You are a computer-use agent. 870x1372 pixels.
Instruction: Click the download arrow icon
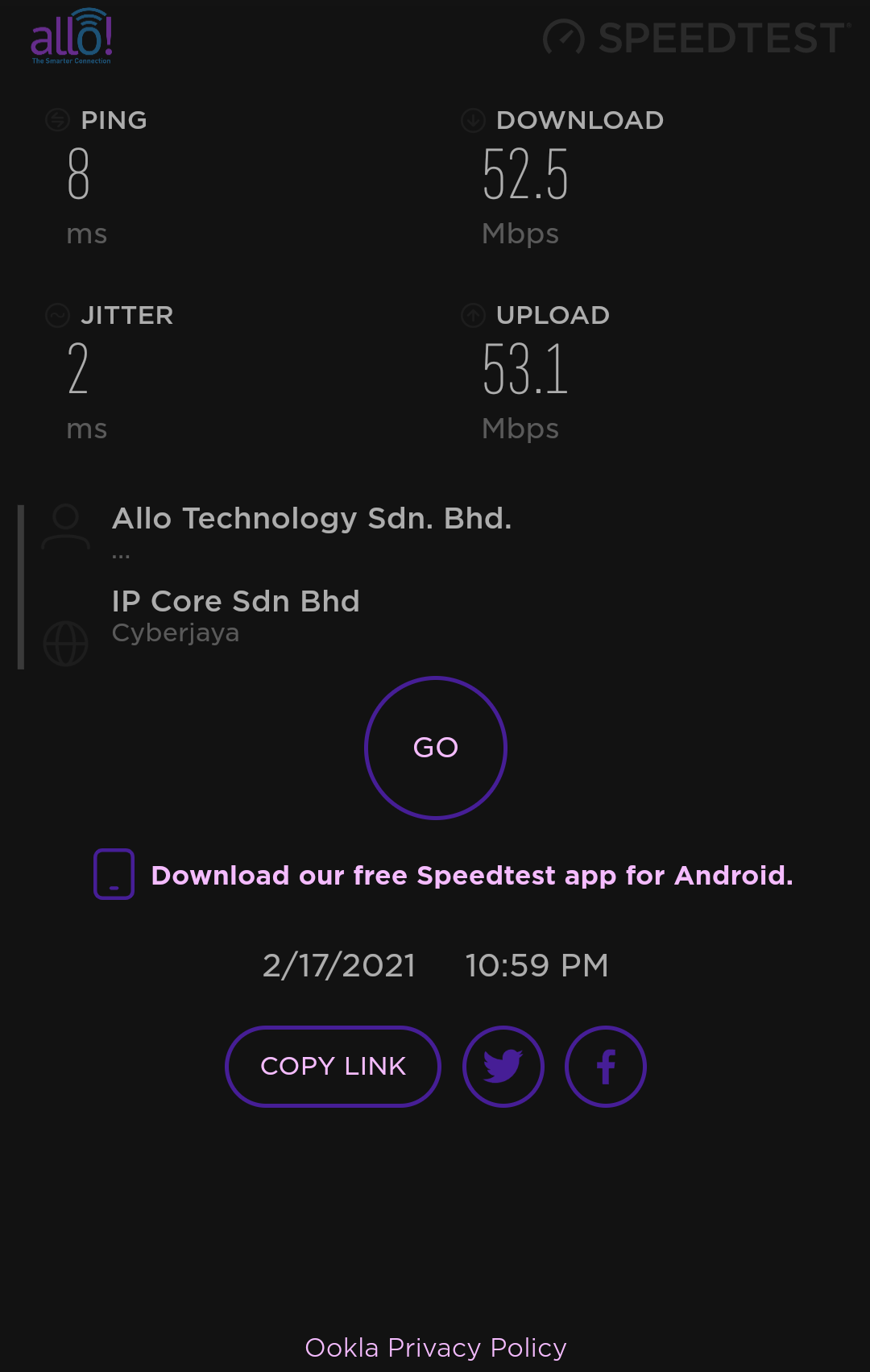[471, 119]
